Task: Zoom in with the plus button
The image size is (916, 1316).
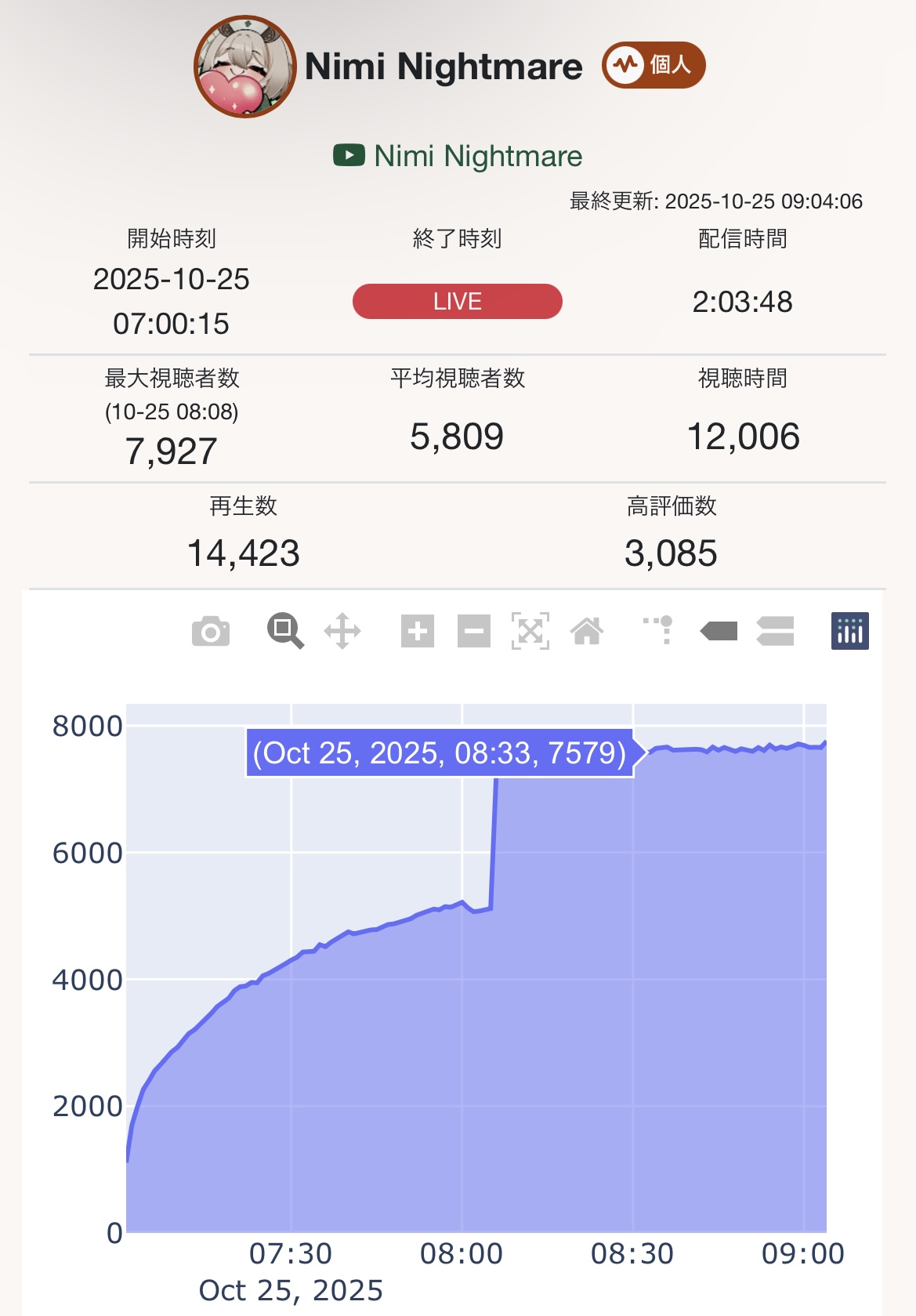Action: 418,631
